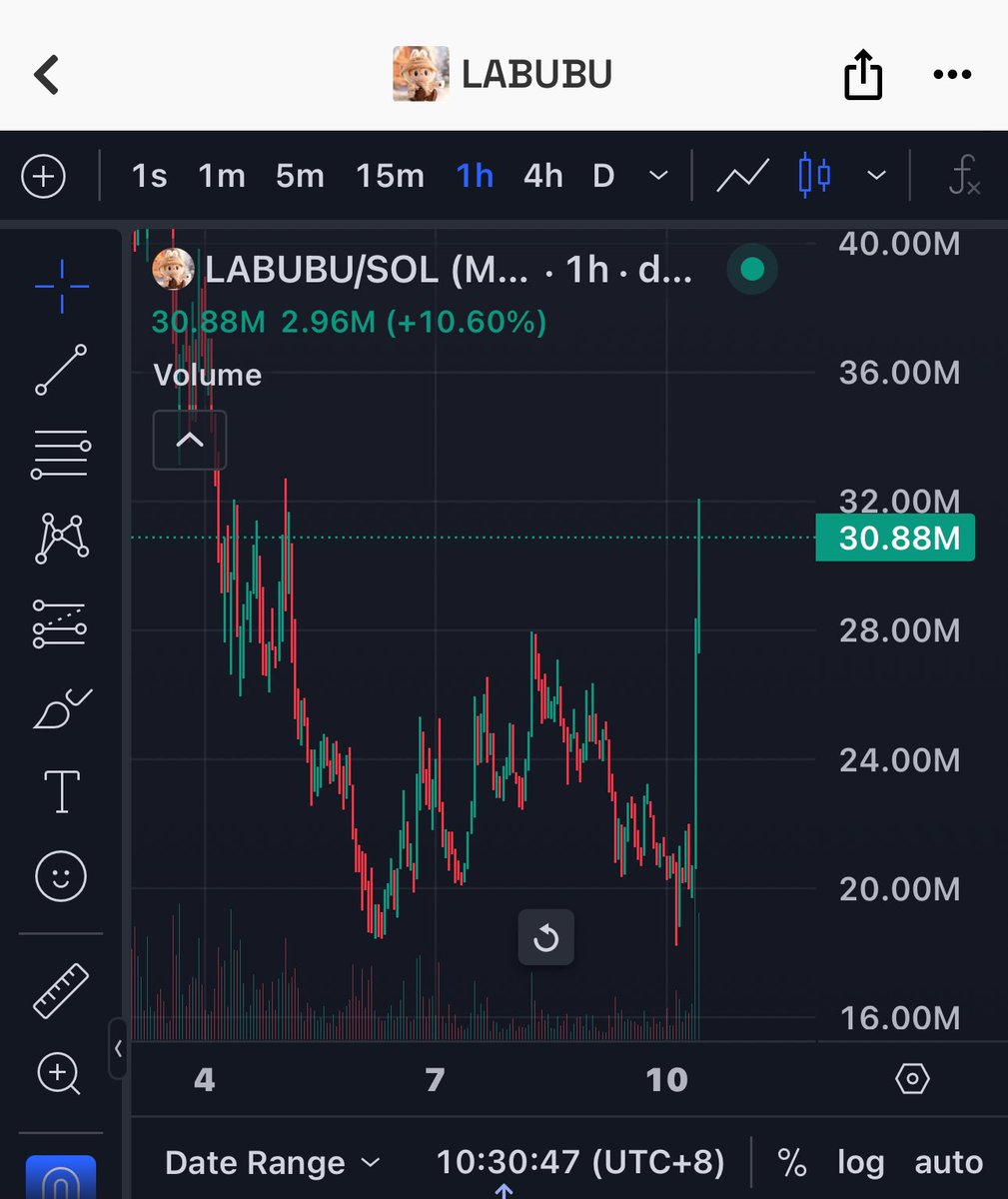Screen dimensions: 1008x1199
Task: Reset the chart view
Action: 545,937
